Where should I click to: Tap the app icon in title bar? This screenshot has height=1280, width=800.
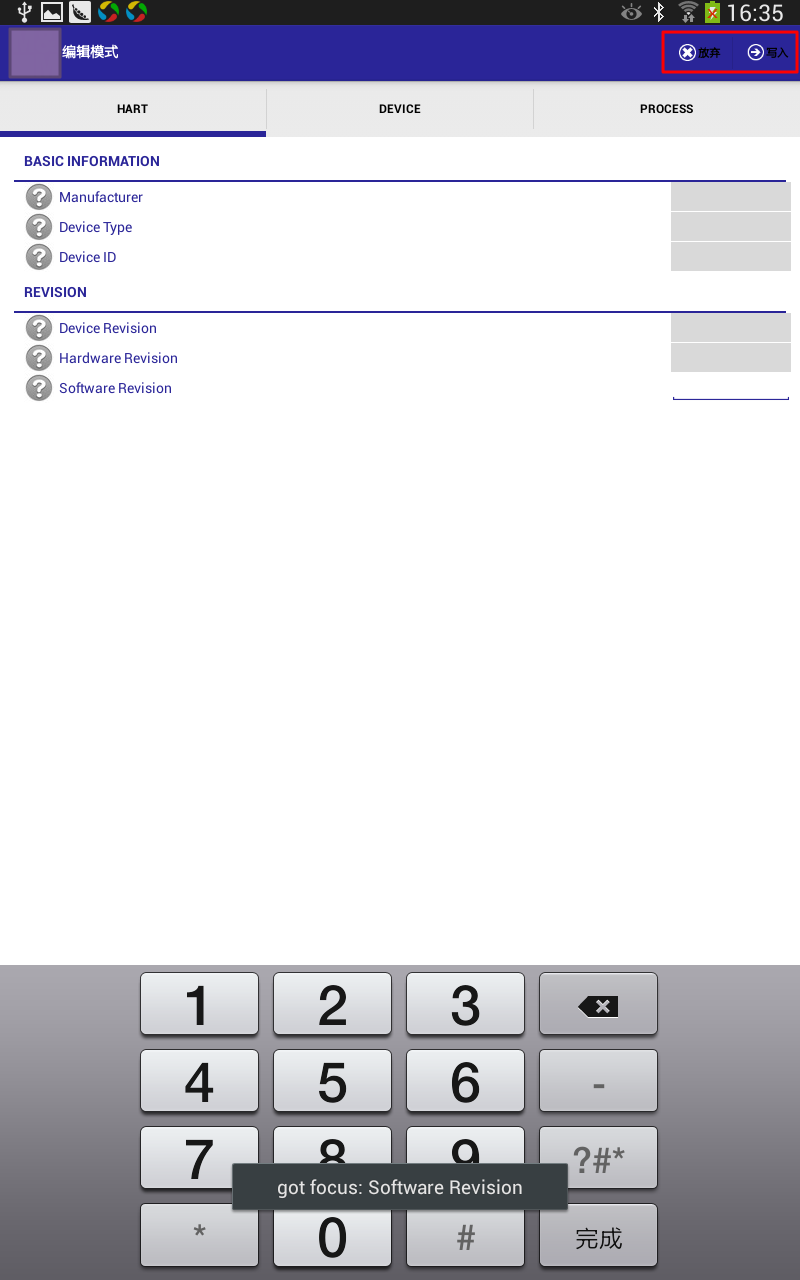[x=35, y=53]
